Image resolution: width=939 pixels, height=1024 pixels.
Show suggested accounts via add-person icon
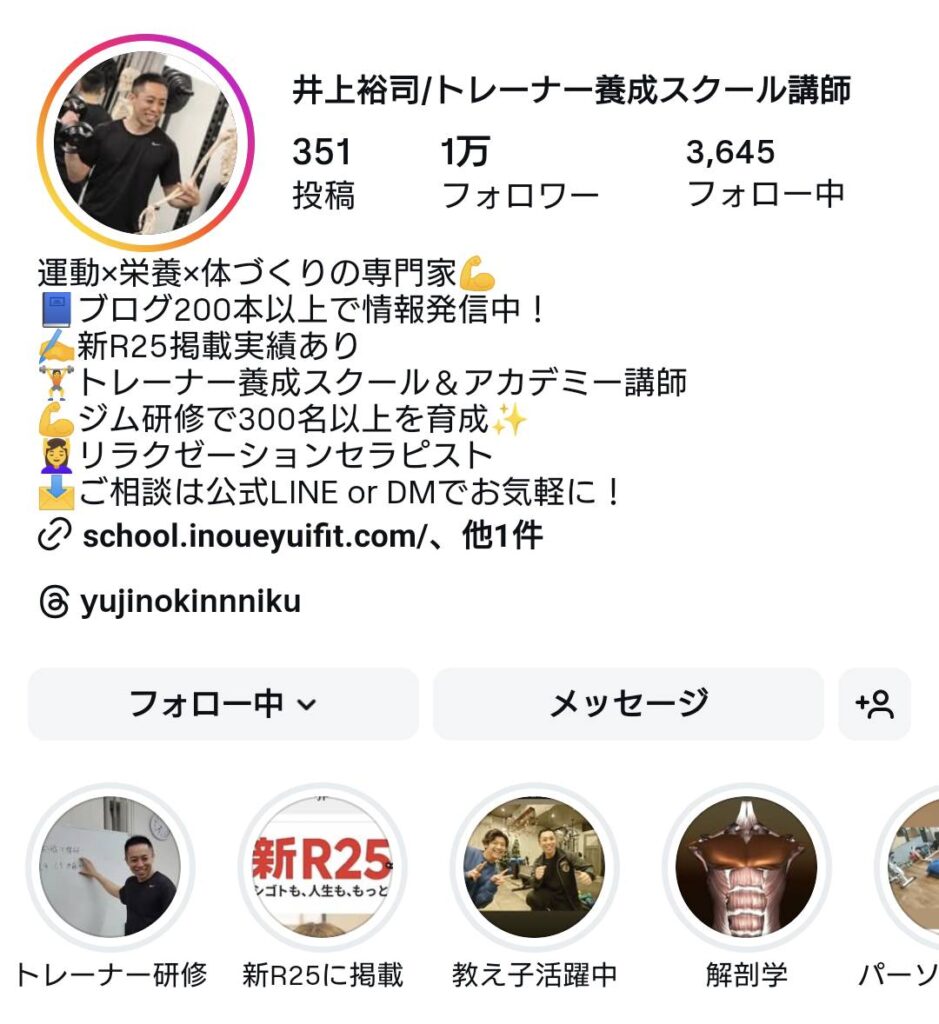874,704
